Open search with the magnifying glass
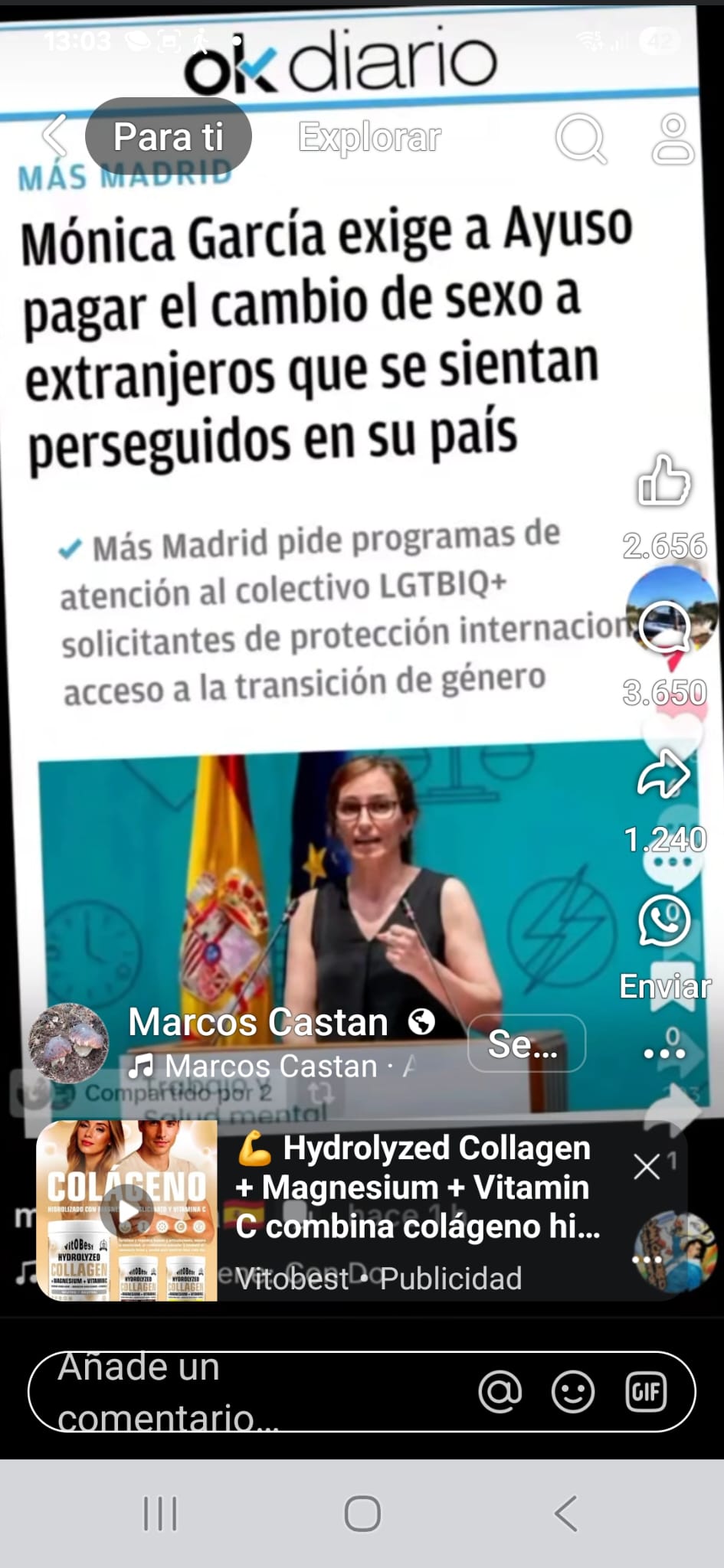 pos(580,139)
